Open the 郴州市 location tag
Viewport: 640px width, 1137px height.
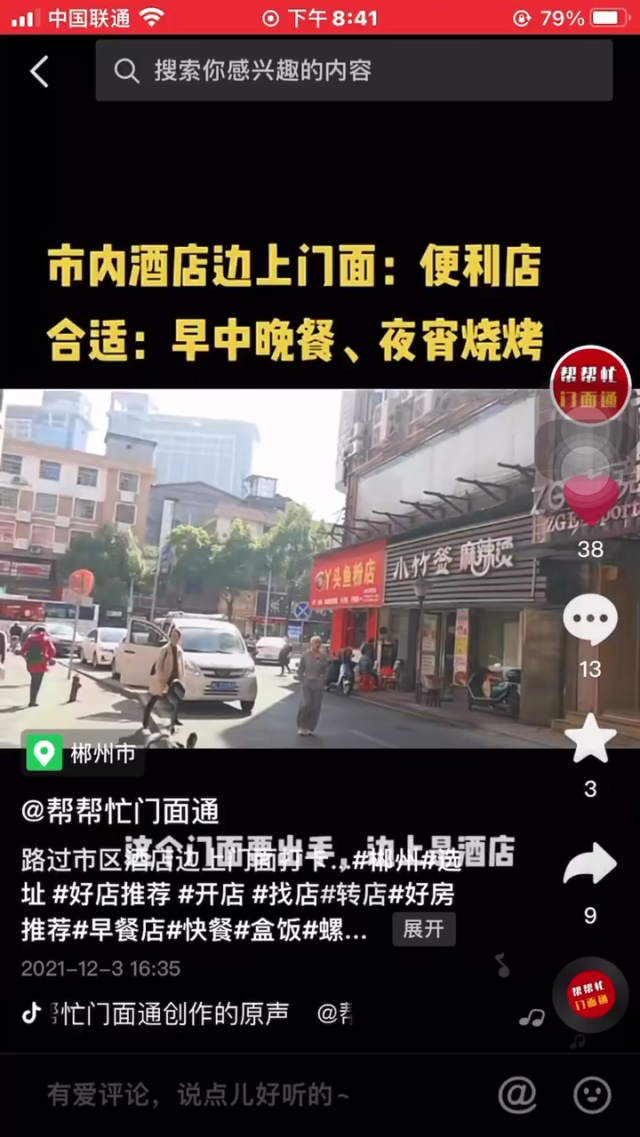(84, 753)
